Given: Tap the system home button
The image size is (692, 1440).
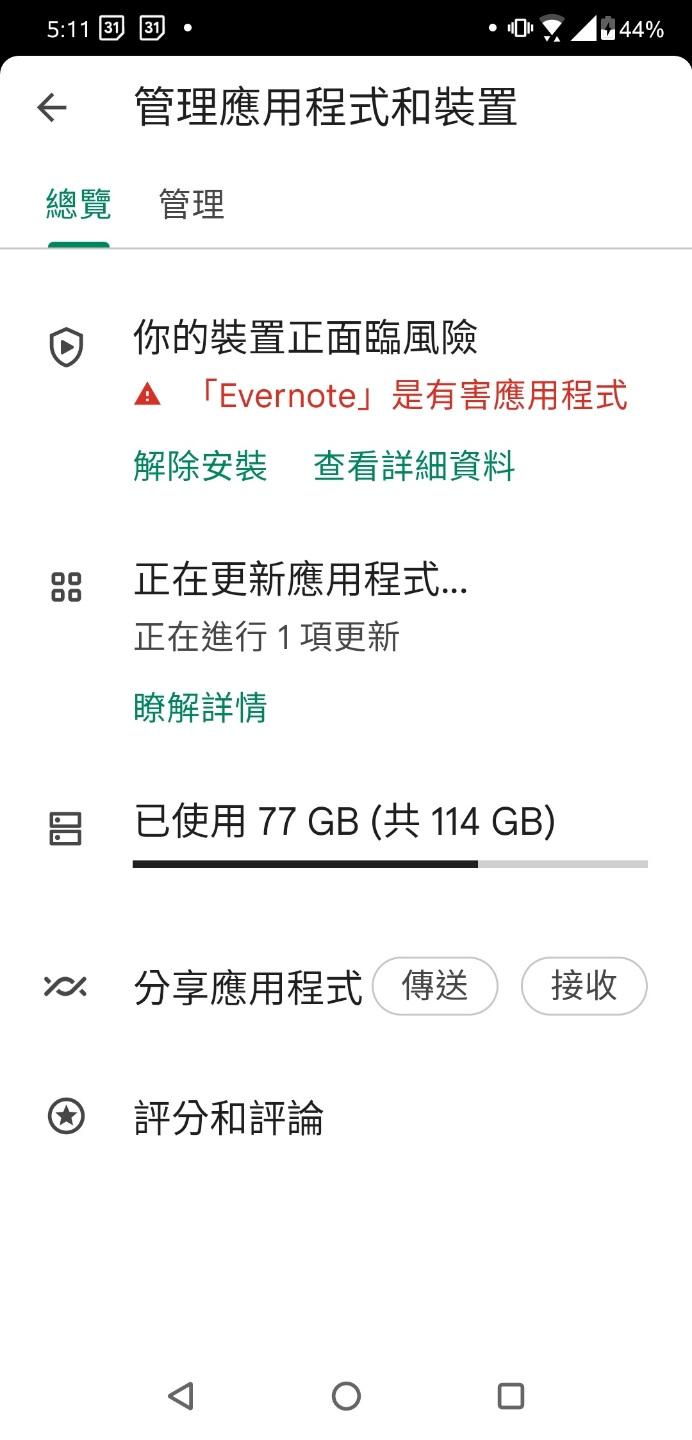Looking at the screenshot, I should click(346, 1396).
